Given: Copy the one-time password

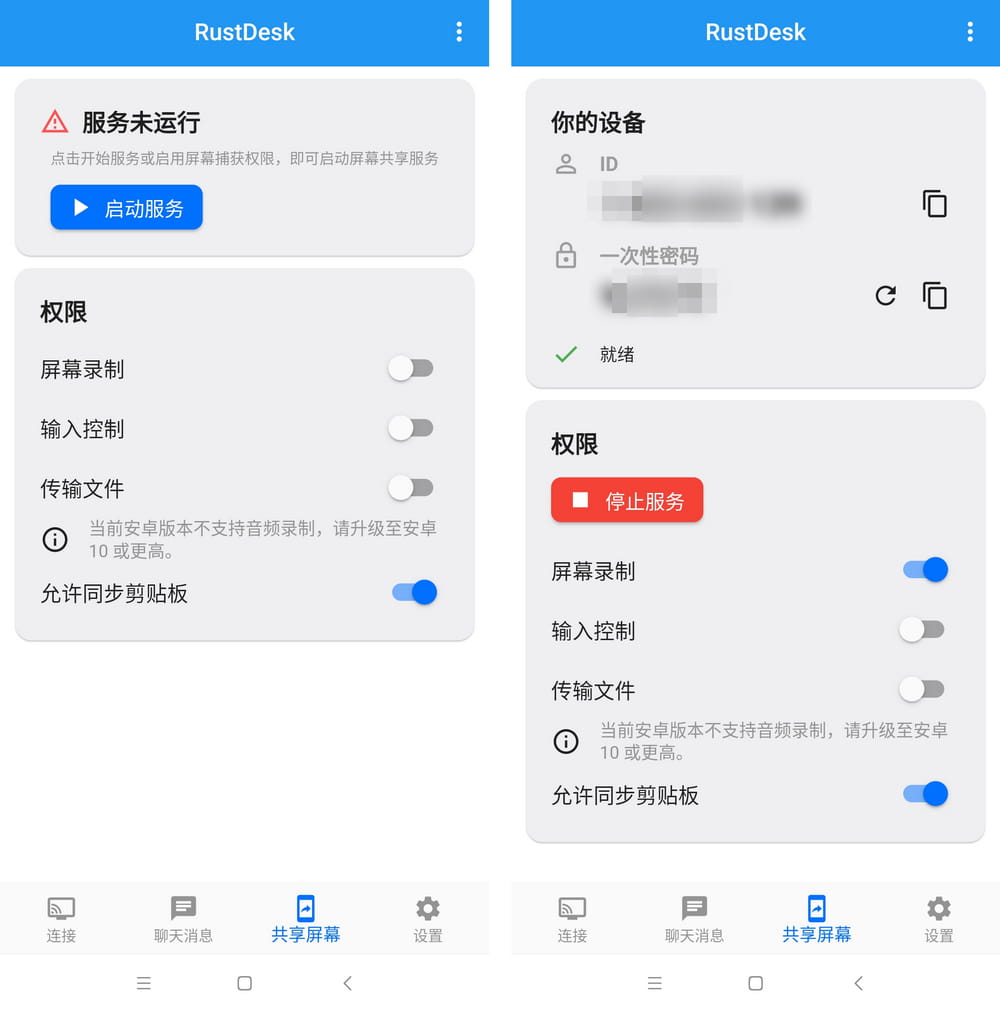Looking at the screenshot, I should coord(934,295).
